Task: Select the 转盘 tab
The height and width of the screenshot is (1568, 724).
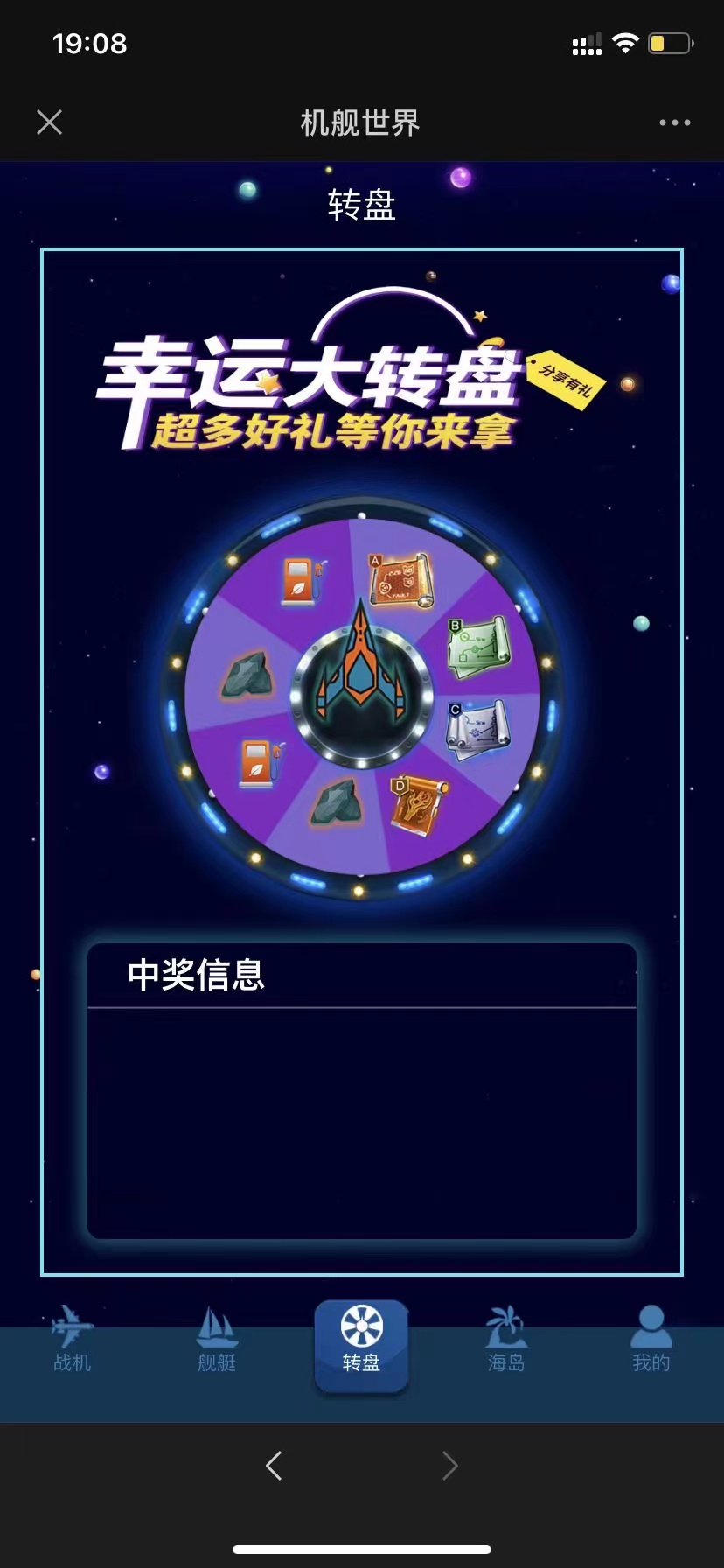Action: point(361,1342)
